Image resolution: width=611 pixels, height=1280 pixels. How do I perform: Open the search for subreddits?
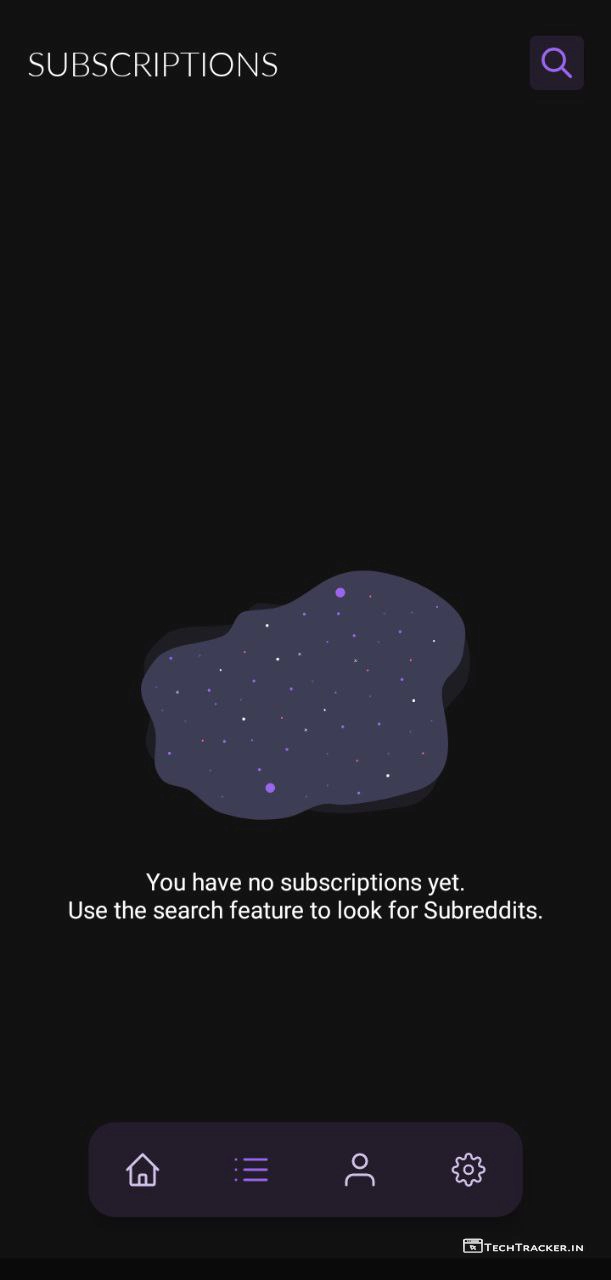(556, 63)
